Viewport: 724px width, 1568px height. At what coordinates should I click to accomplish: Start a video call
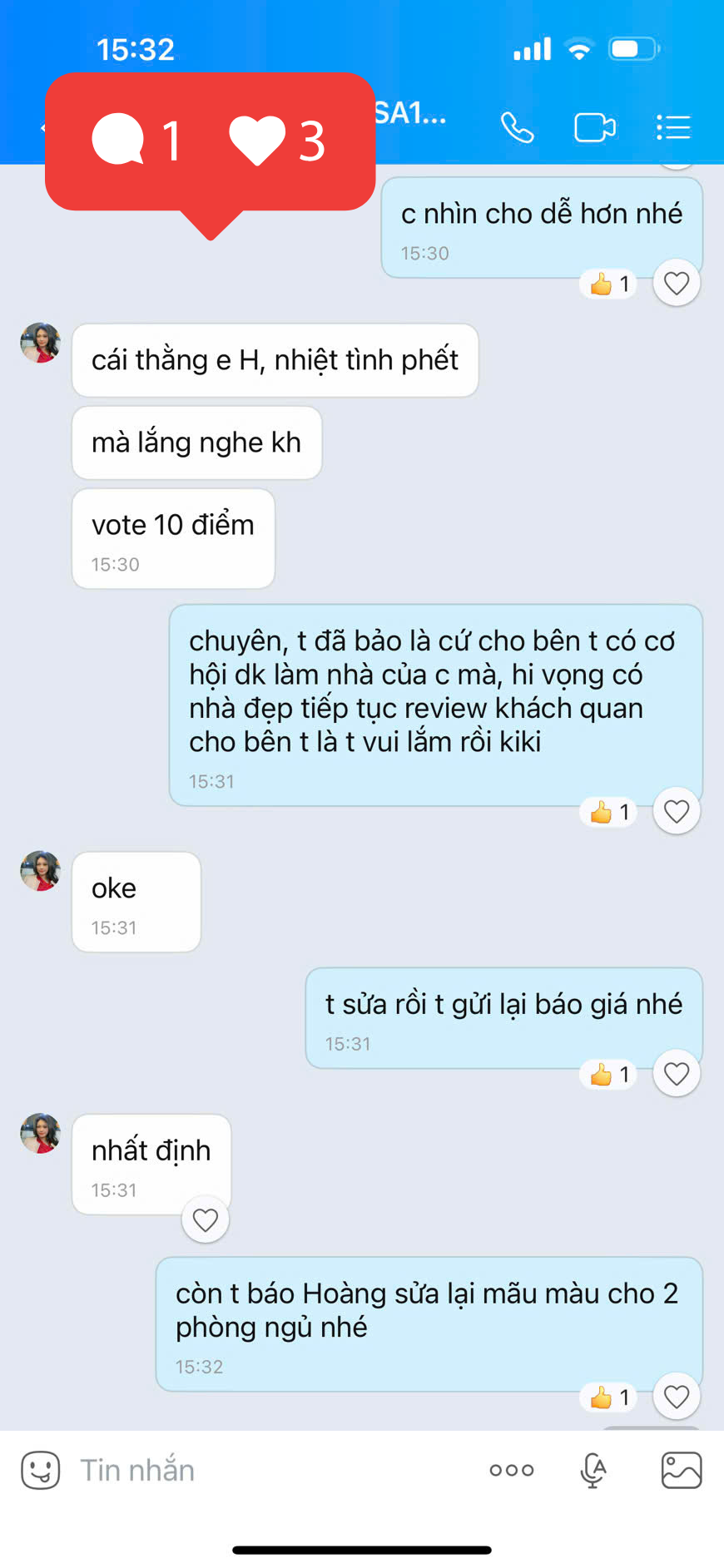tap(595, 128)
